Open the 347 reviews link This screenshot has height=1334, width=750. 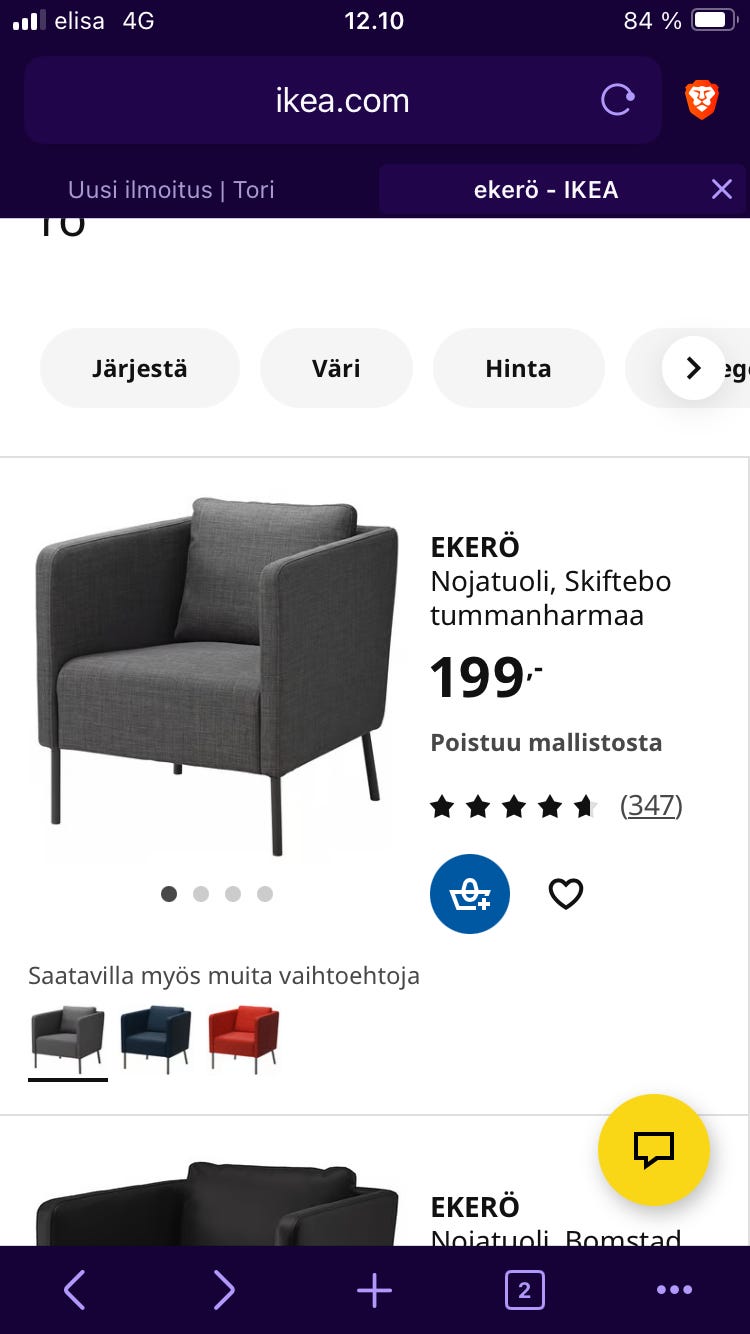(x=651, y=805)
